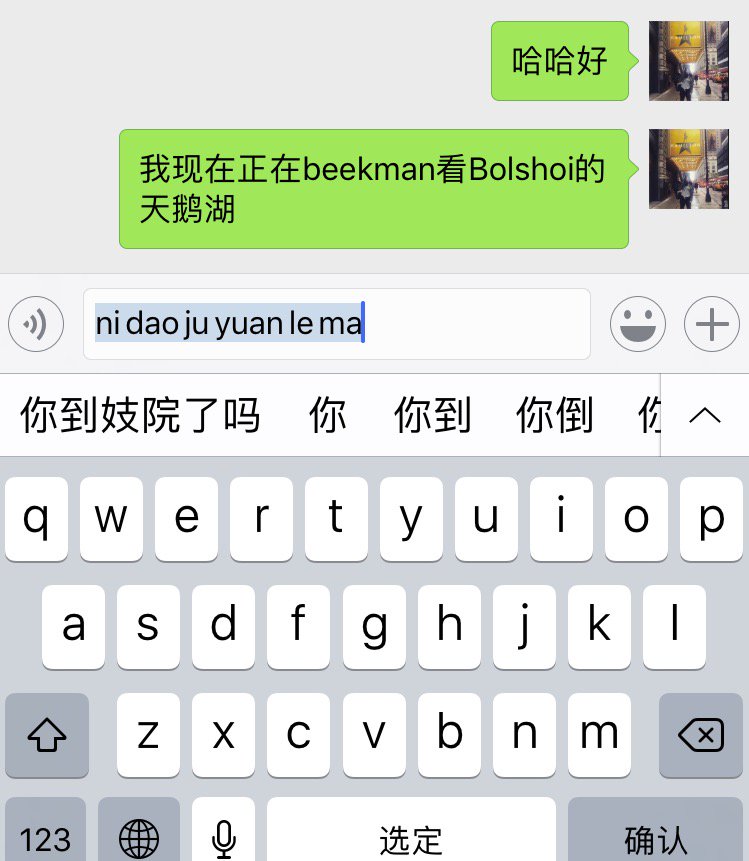Tap the 确认 confirm key

656,836
